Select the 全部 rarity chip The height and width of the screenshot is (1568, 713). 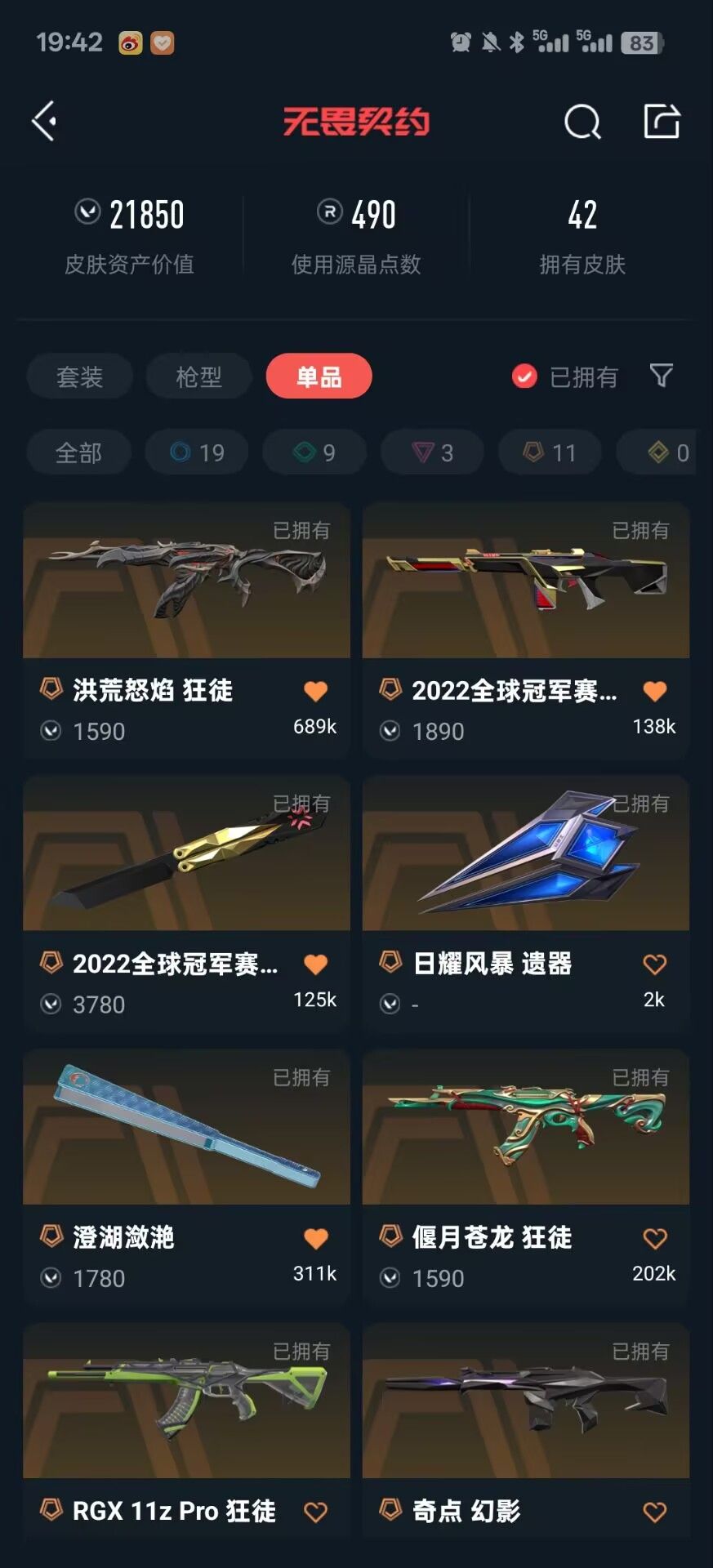pyautogui.click(x=78, y=452)
